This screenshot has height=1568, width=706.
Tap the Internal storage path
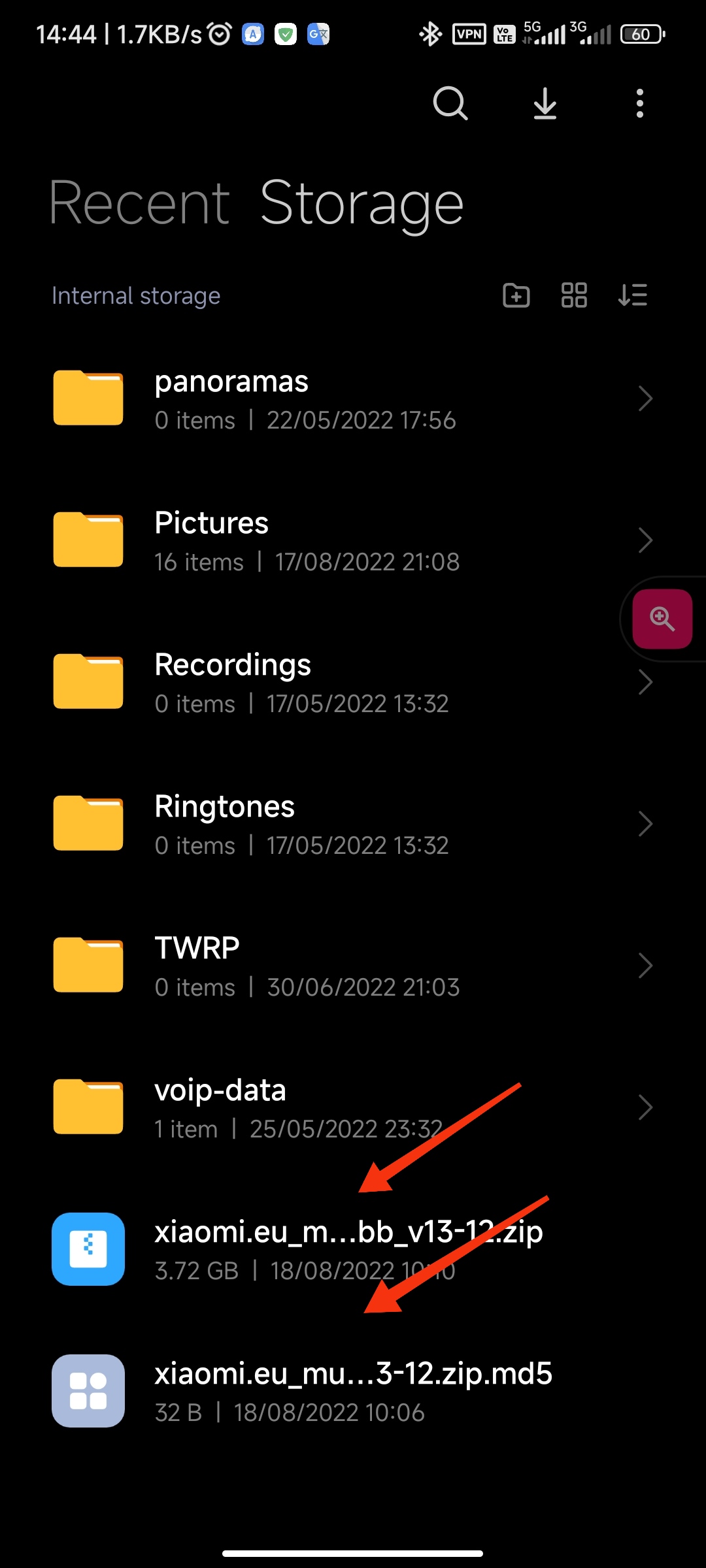[x=136, y=296]
